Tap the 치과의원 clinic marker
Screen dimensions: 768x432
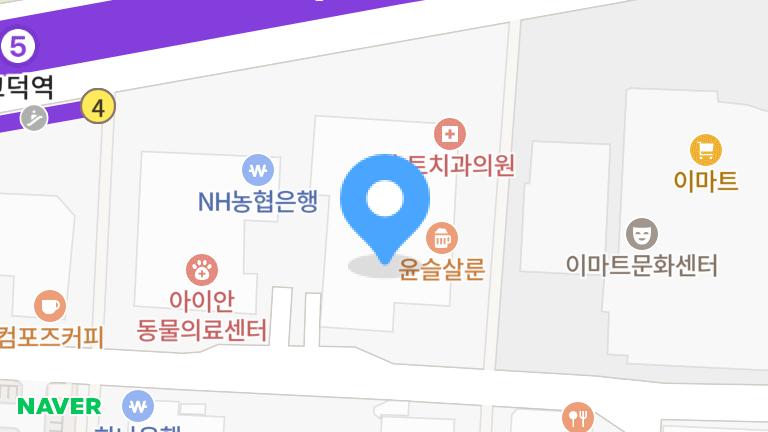tap(450, 134)
